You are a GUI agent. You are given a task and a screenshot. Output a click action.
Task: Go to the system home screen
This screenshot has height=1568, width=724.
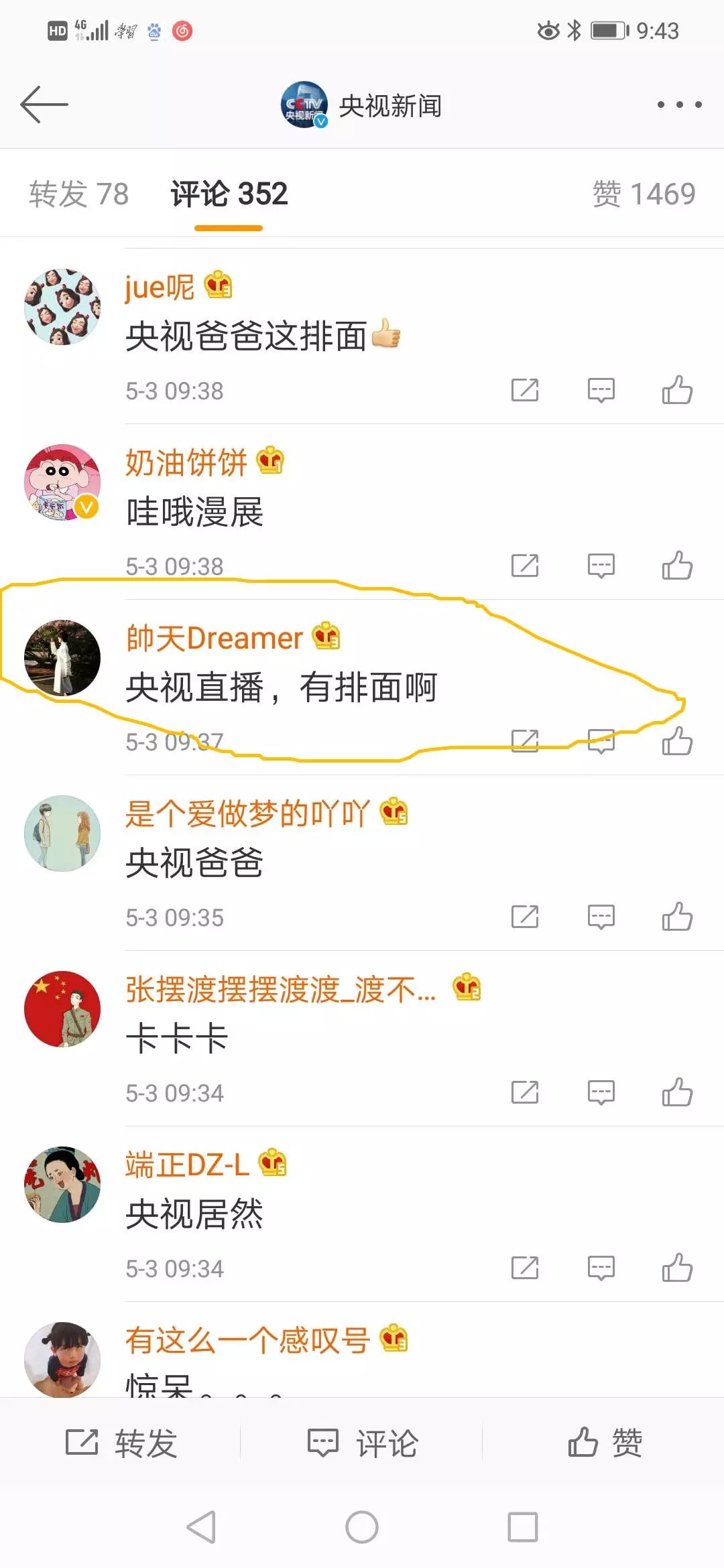362,1528
